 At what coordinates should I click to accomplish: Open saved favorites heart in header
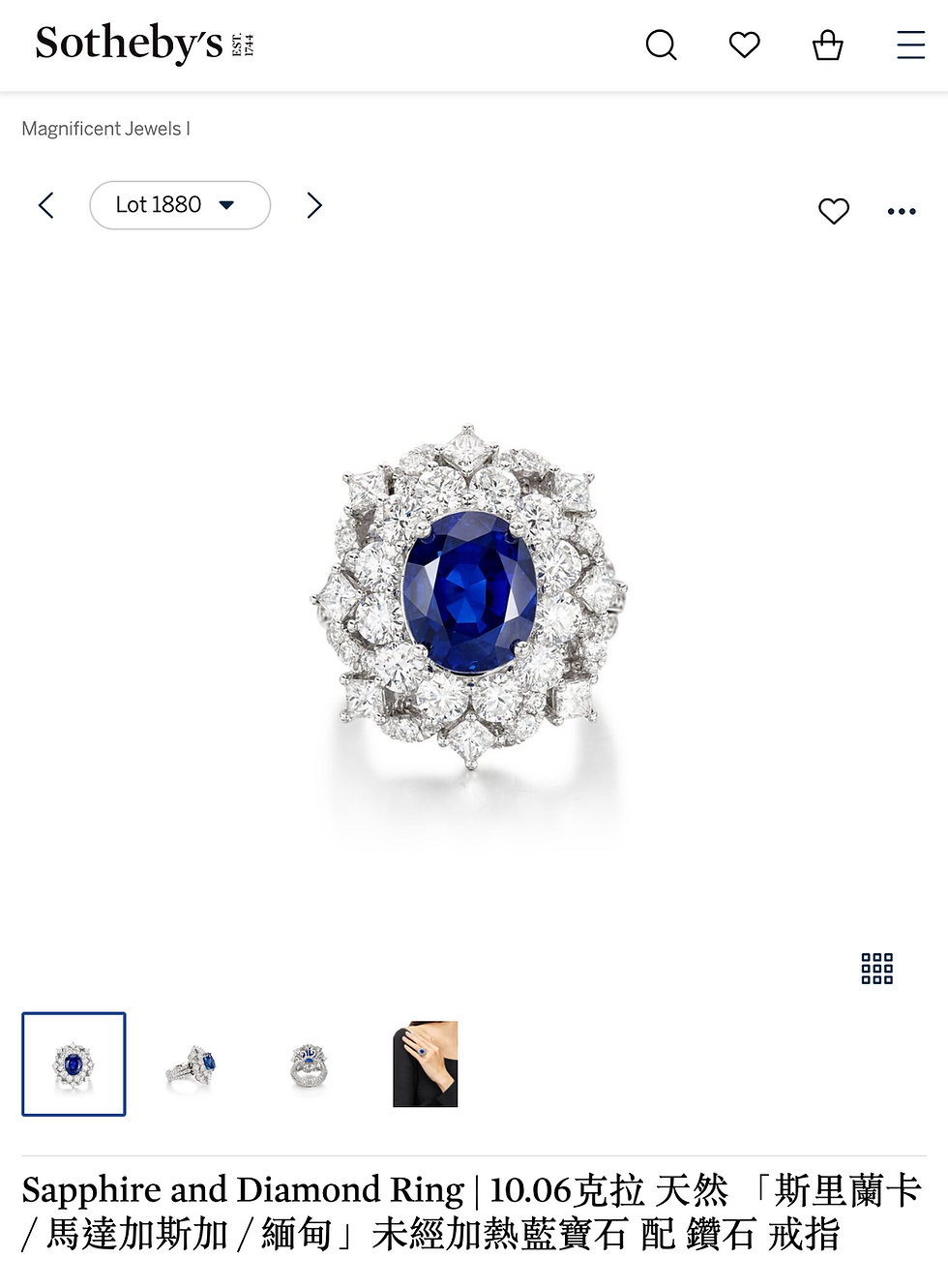[x=744, y=45]
